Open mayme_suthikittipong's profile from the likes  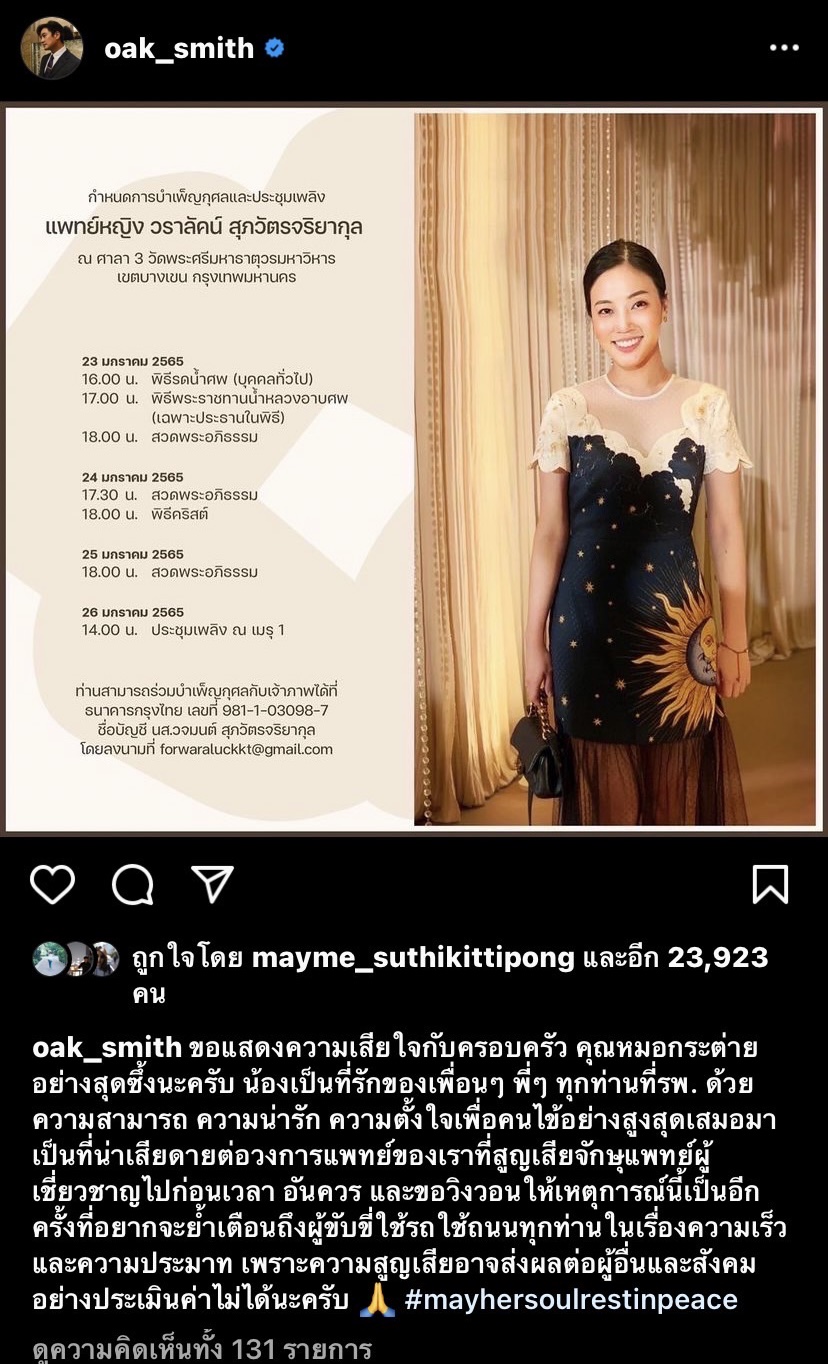[x=413, y=958]
